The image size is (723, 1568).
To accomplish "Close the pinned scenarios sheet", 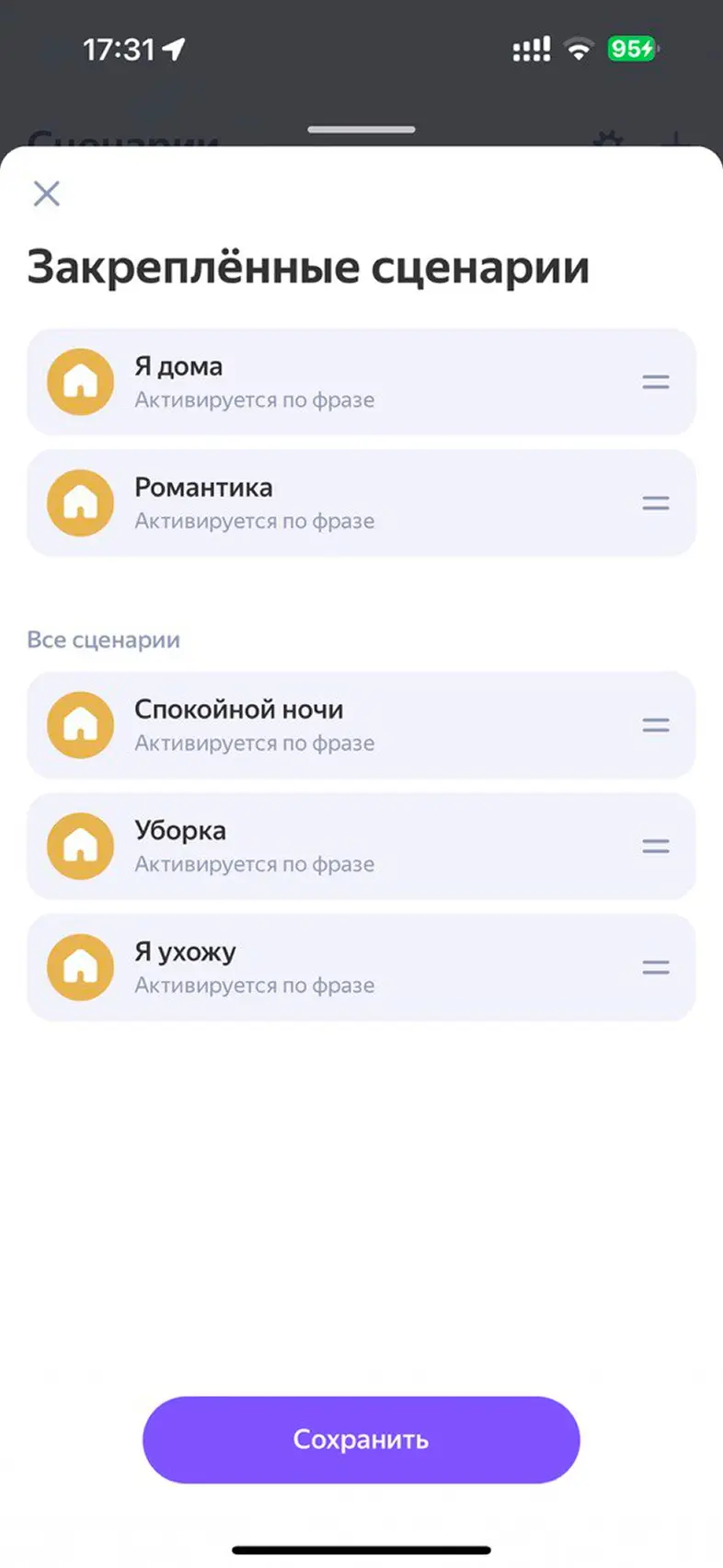I will 46,193.
